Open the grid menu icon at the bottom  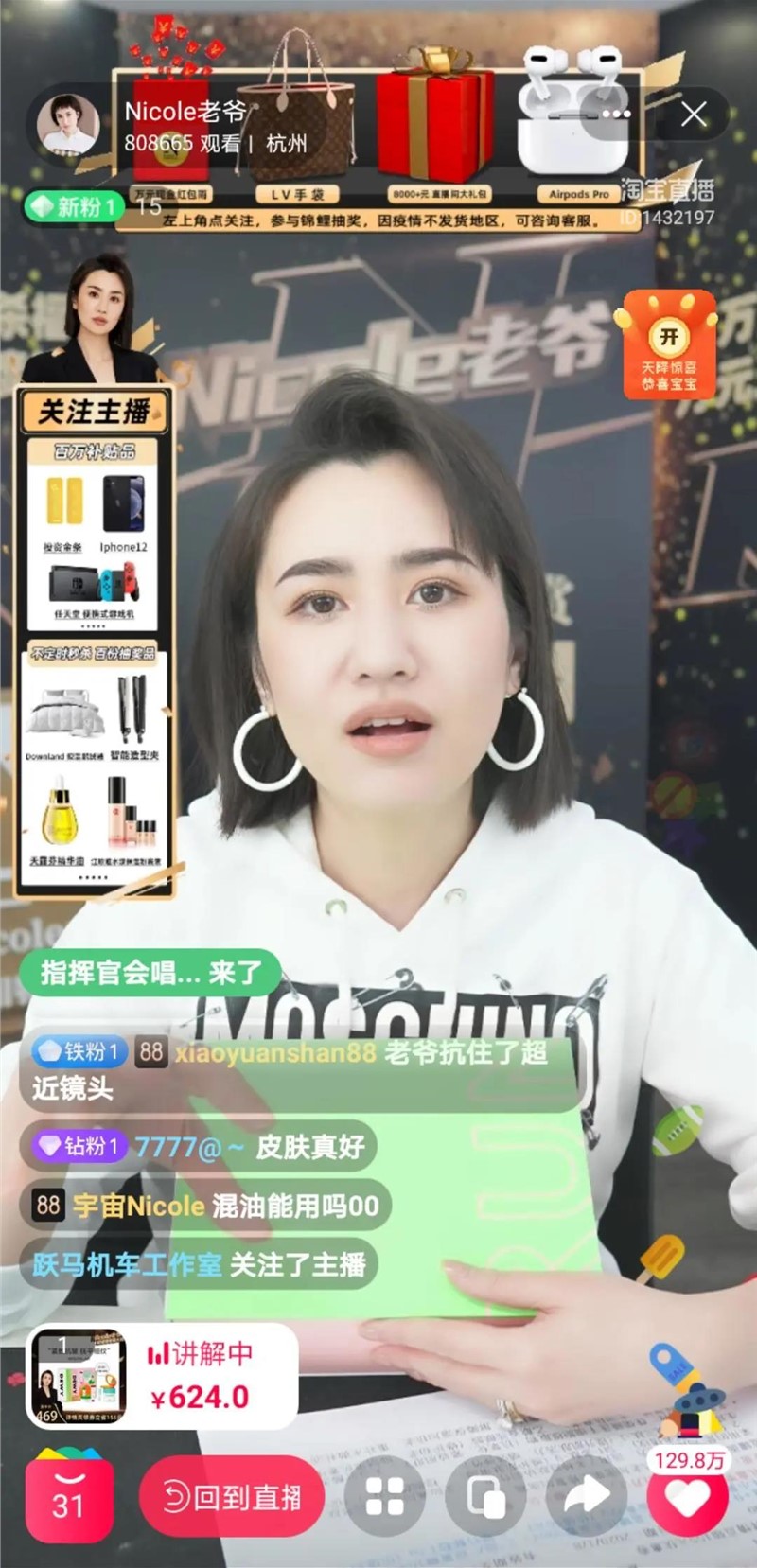pyautogui.click(x=386, y=1498)
